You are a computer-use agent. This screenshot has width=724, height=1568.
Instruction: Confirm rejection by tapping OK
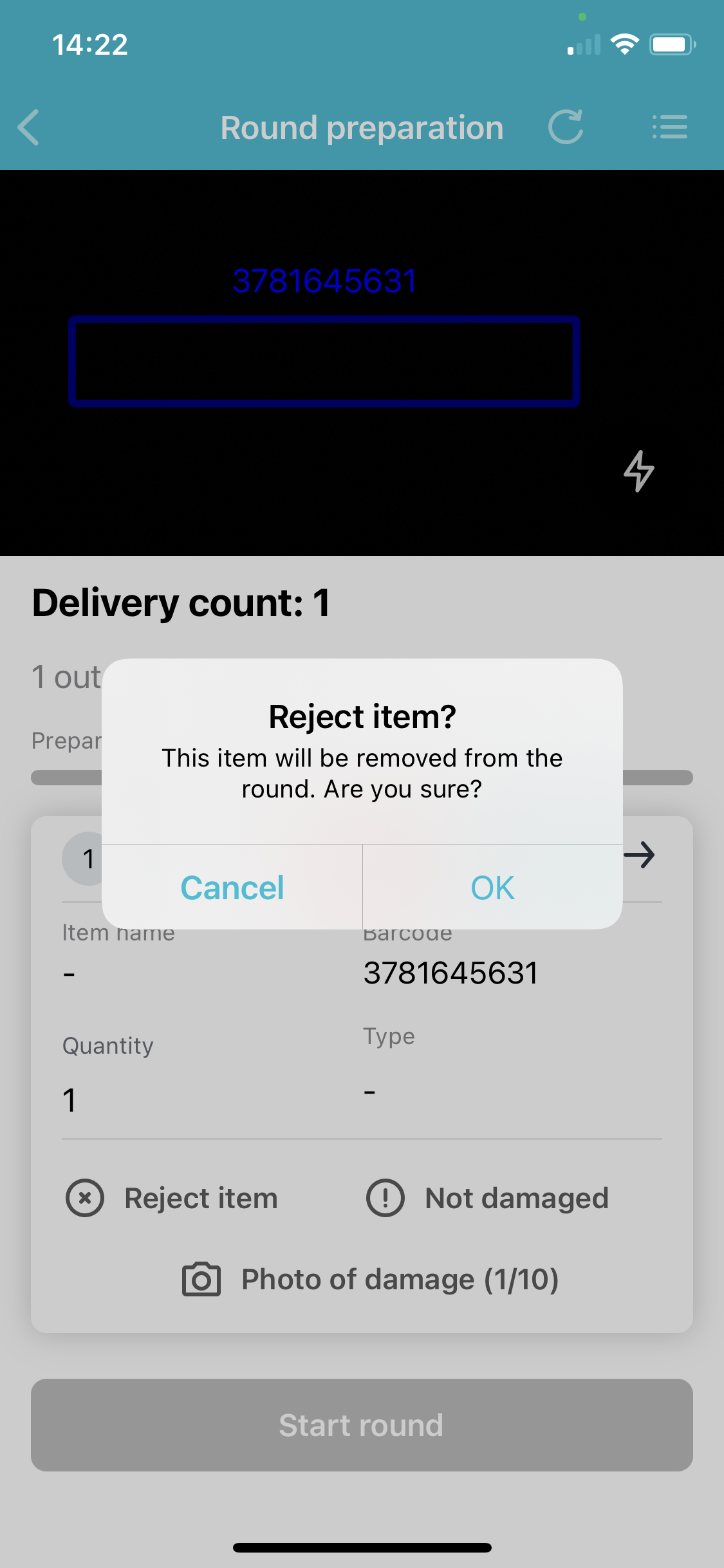tap(492, 888)
